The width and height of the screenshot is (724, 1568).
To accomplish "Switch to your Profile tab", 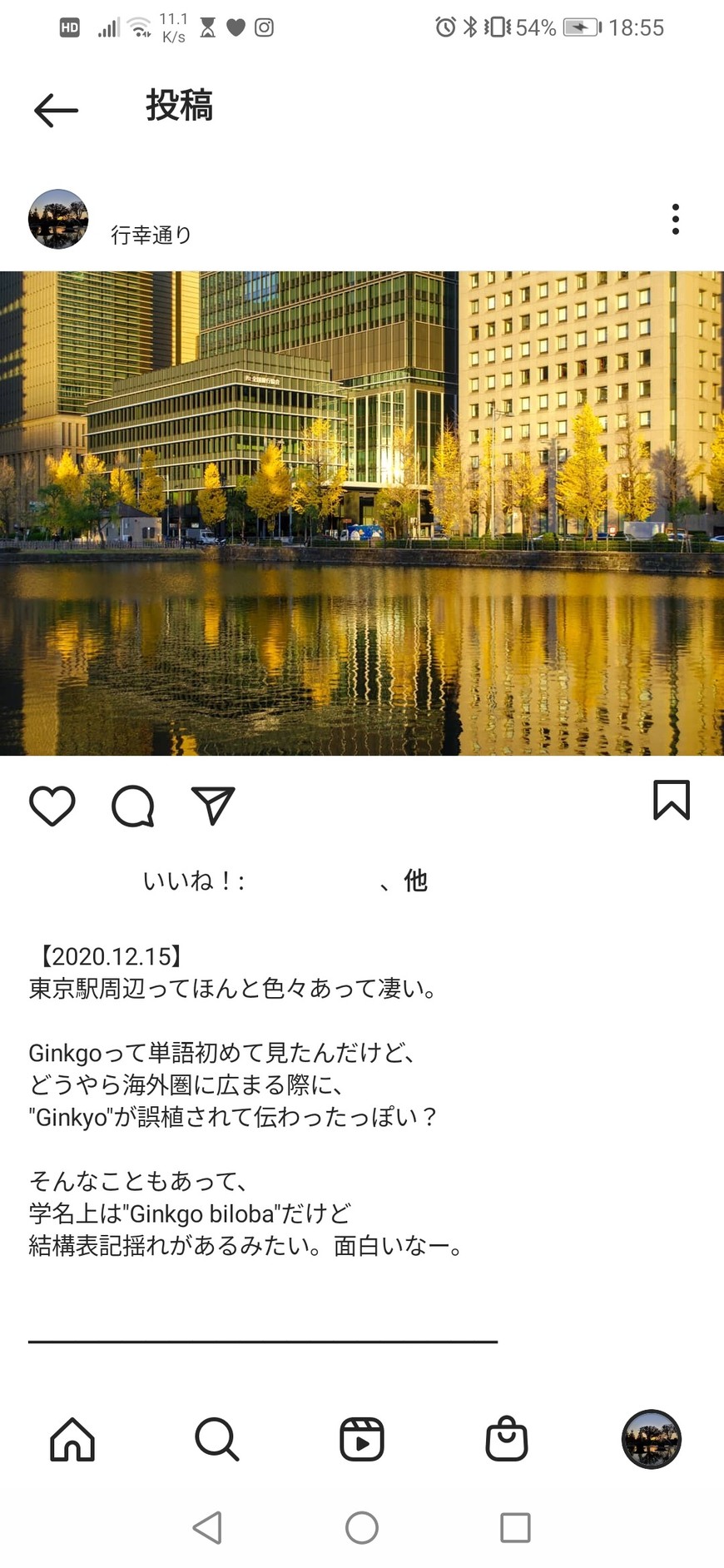I will [651, 1439].
